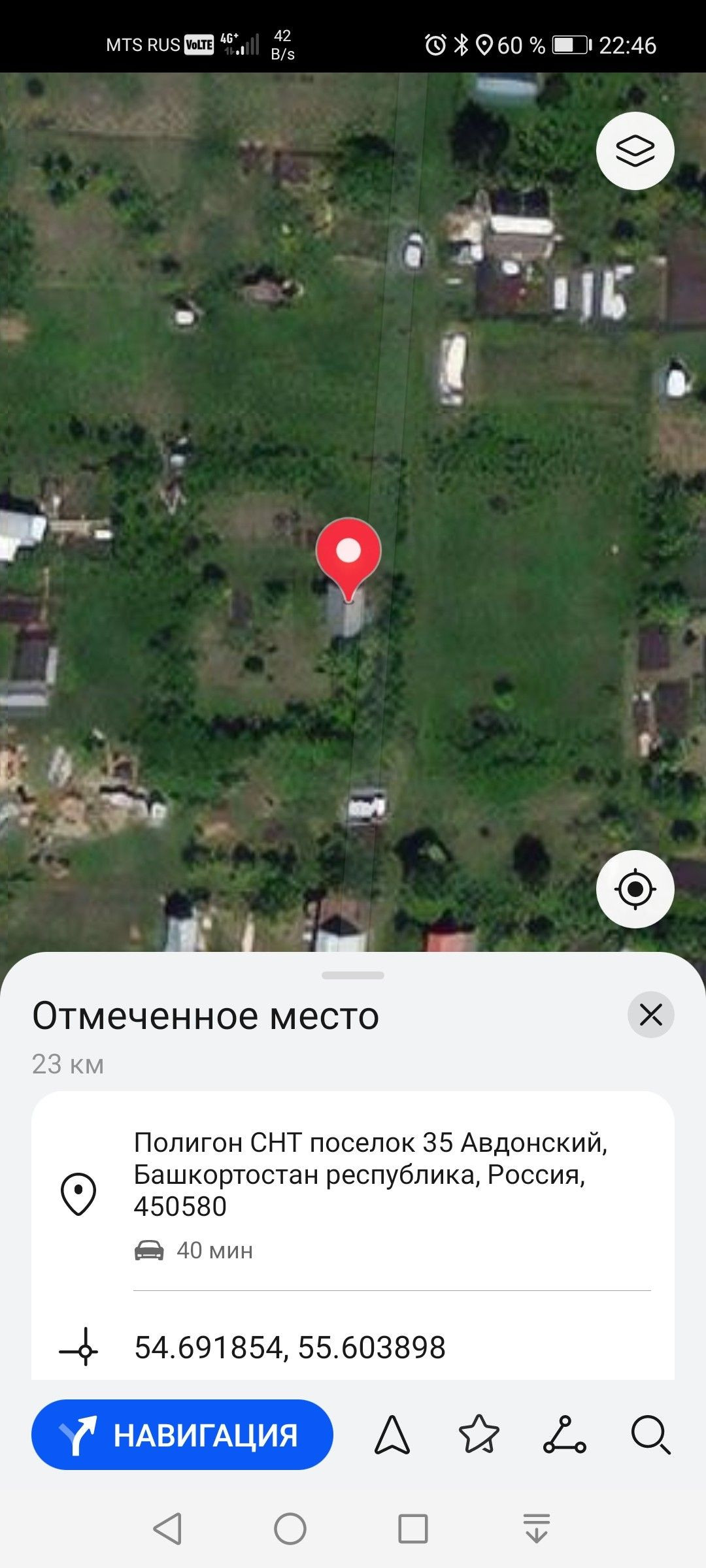Select the address row Полигон СНТ поселок 35
This screenshot has height=1568, width=706.
370,1174
